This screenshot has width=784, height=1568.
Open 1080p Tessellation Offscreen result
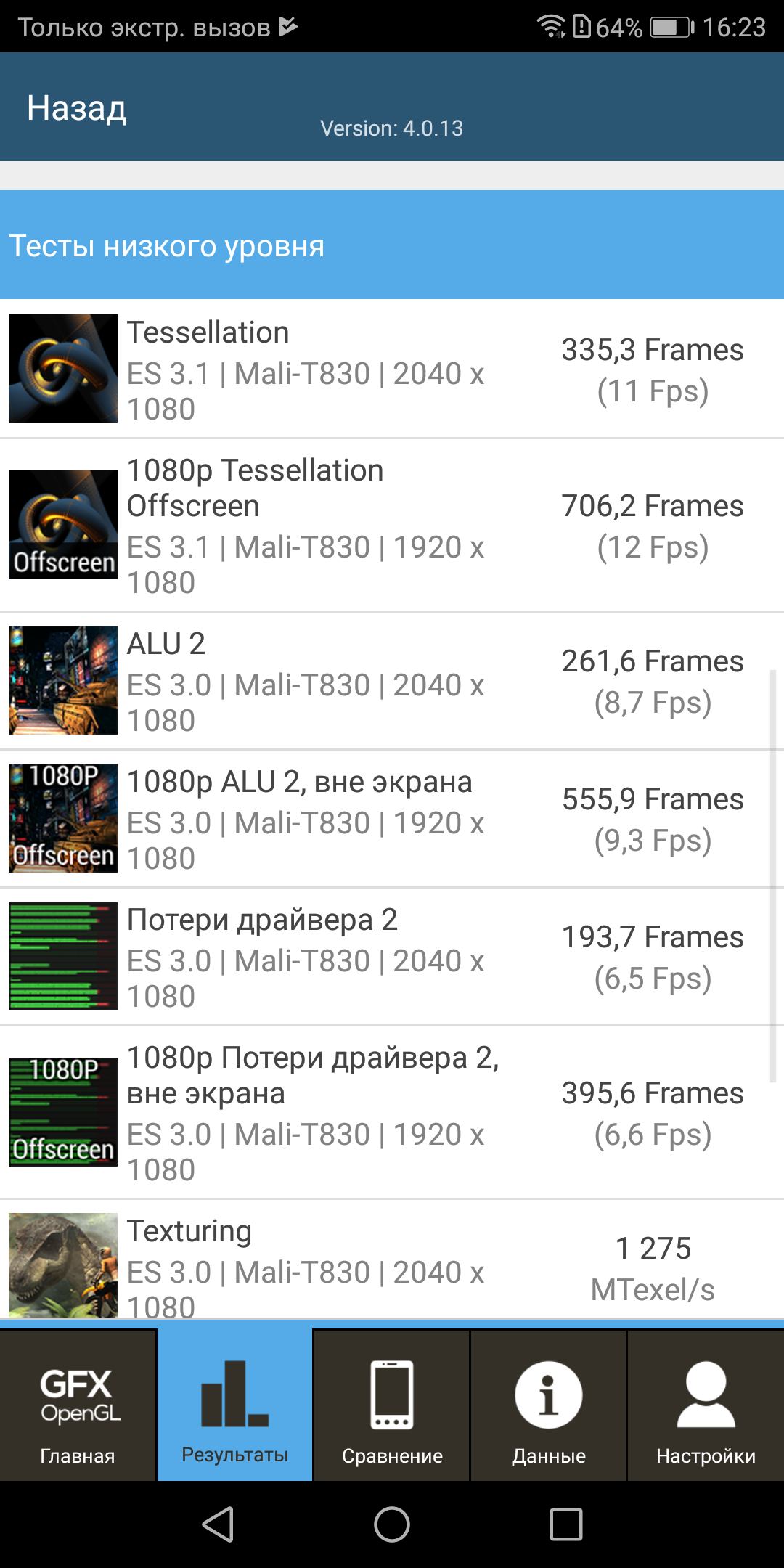(392, 526)
